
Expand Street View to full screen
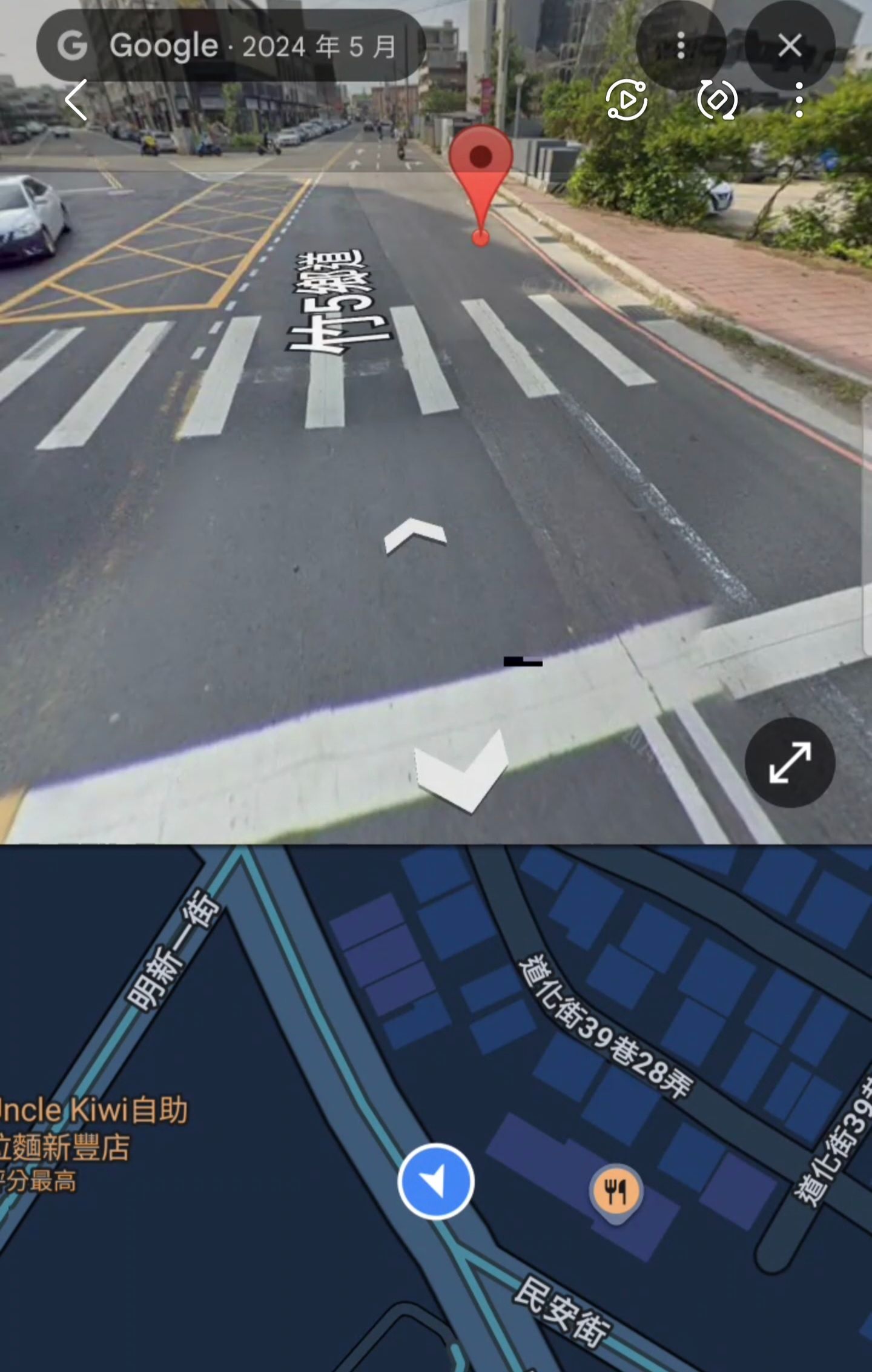coord(790,762)
